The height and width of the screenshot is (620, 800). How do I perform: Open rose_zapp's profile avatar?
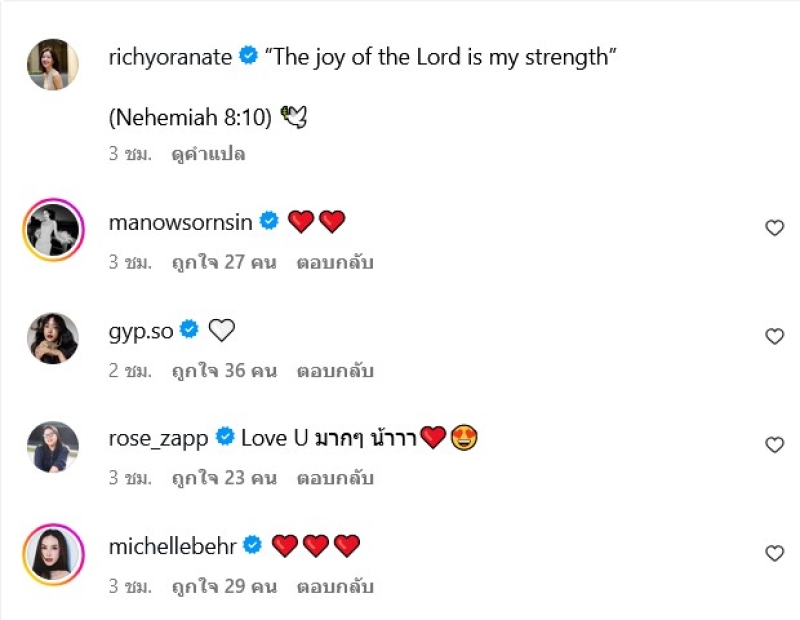tap(52, 446)
